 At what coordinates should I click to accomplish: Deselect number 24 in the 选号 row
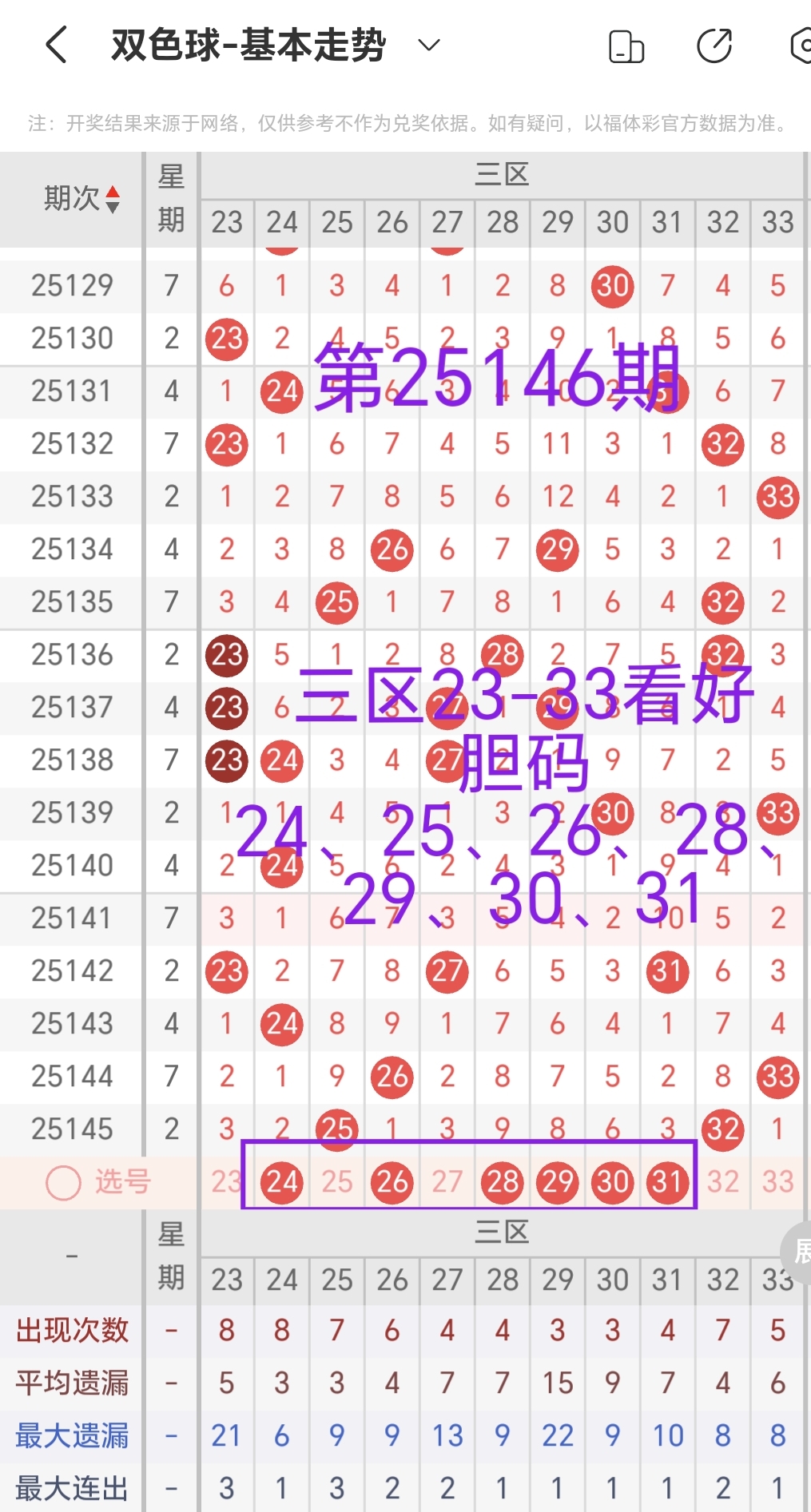(x=281, y=1181)
